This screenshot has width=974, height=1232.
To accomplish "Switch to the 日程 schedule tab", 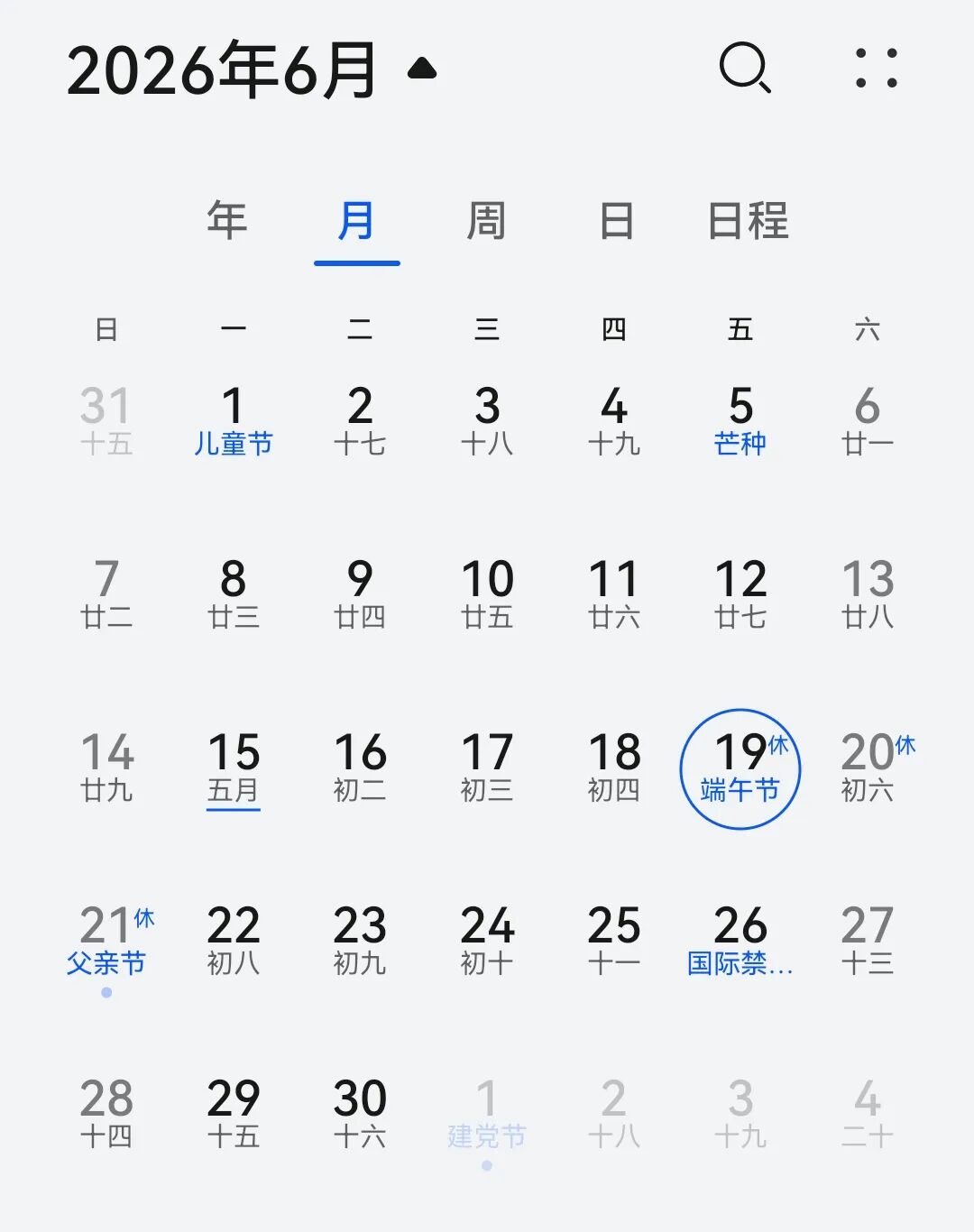I will click(x=748, y=221).
